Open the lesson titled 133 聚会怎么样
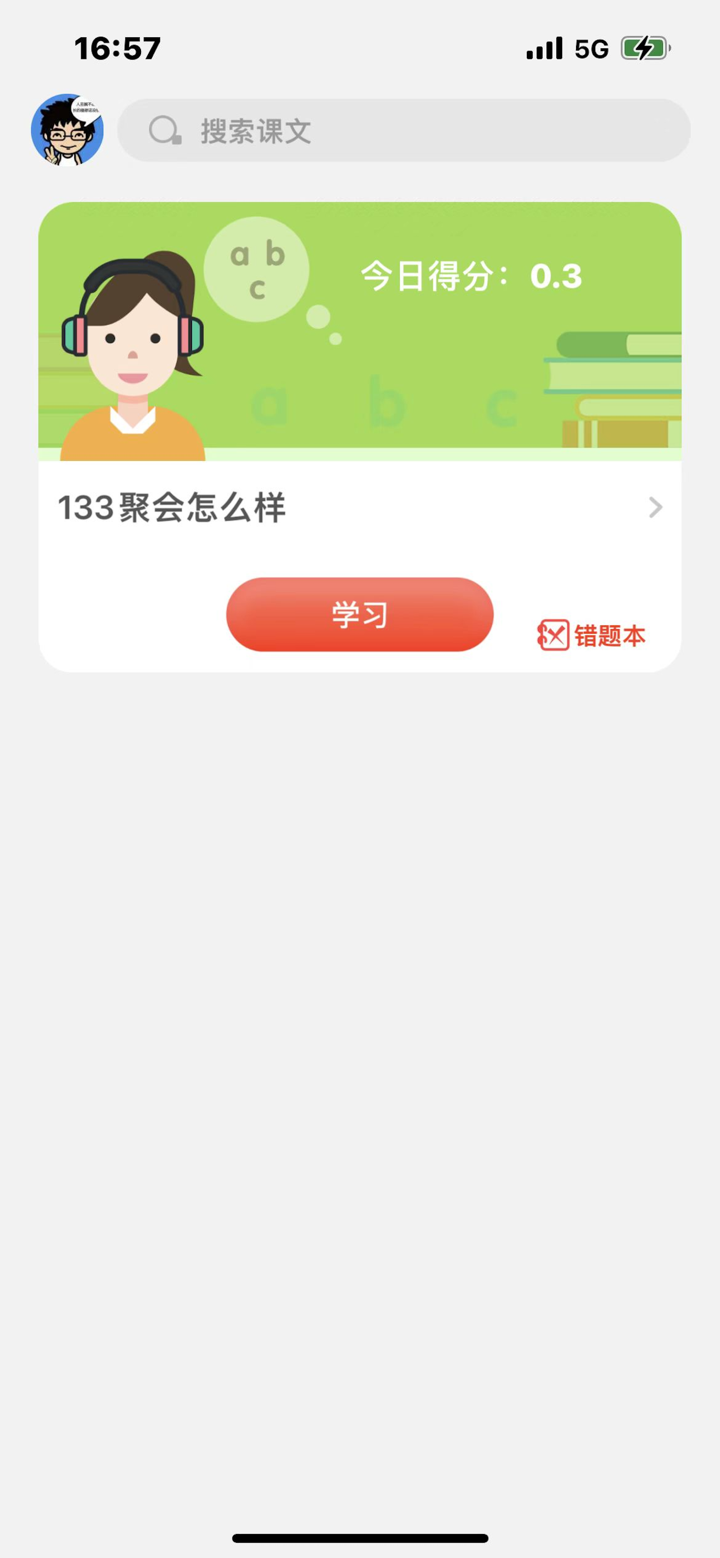Image resolution: width=720 pixels, height=1558 pixels. [170, 507]
